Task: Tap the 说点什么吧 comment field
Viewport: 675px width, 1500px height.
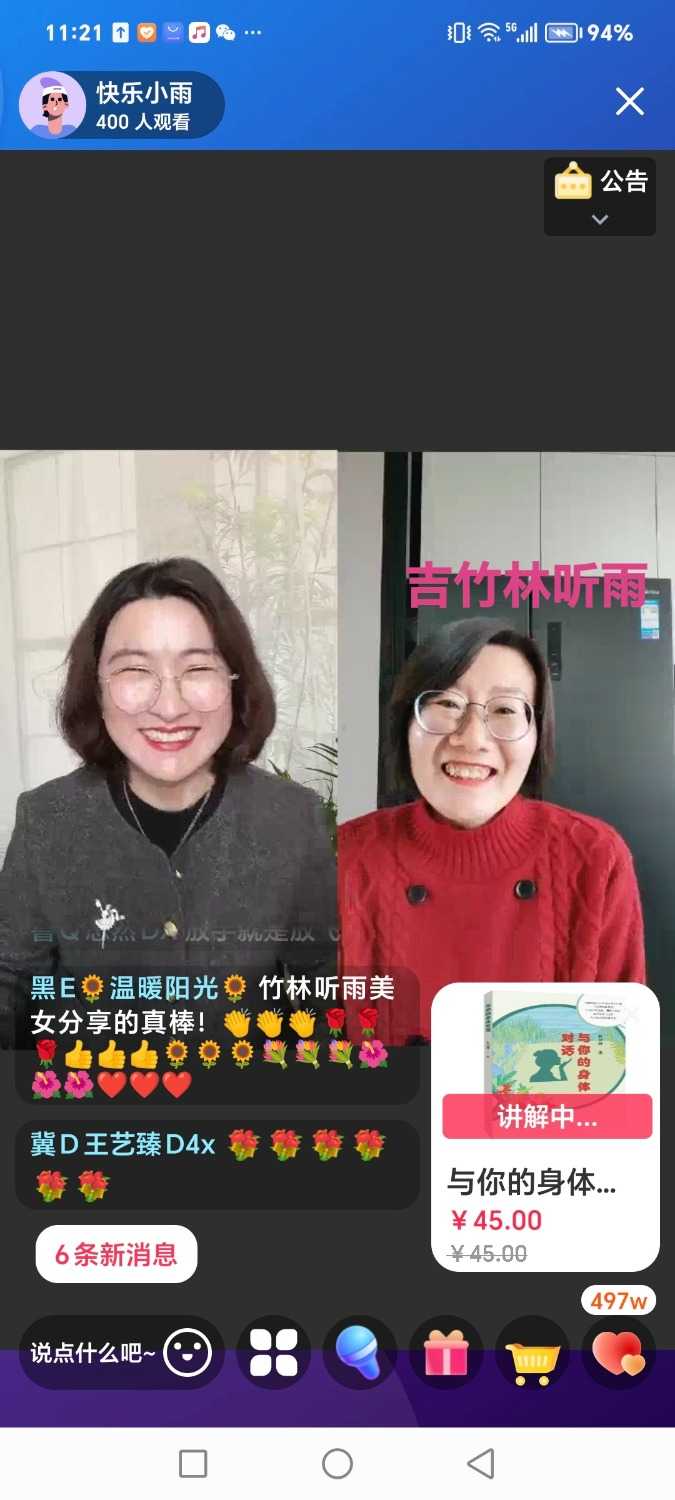Action: tap(92, 1354)
